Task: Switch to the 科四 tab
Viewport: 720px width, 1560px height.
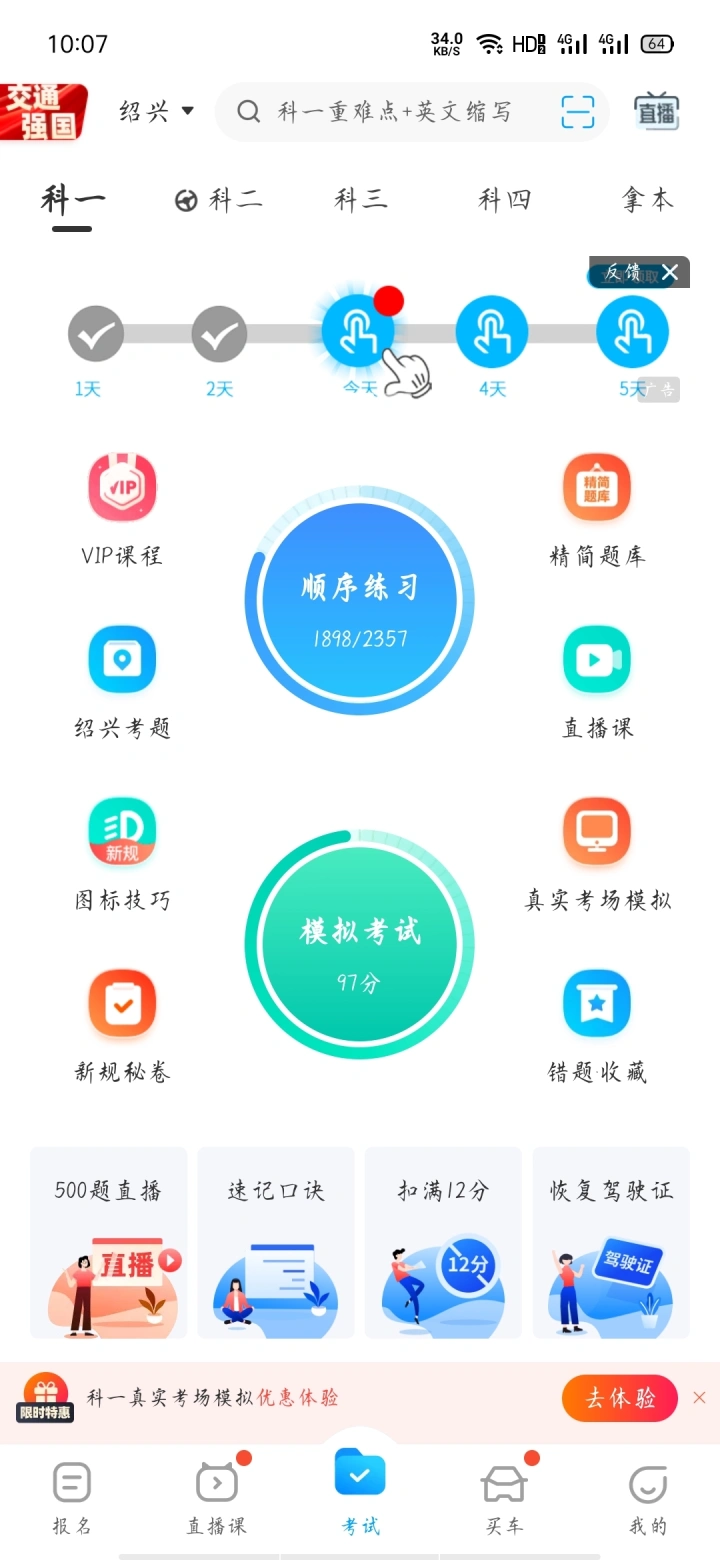Action: click(x=504, y=200)
